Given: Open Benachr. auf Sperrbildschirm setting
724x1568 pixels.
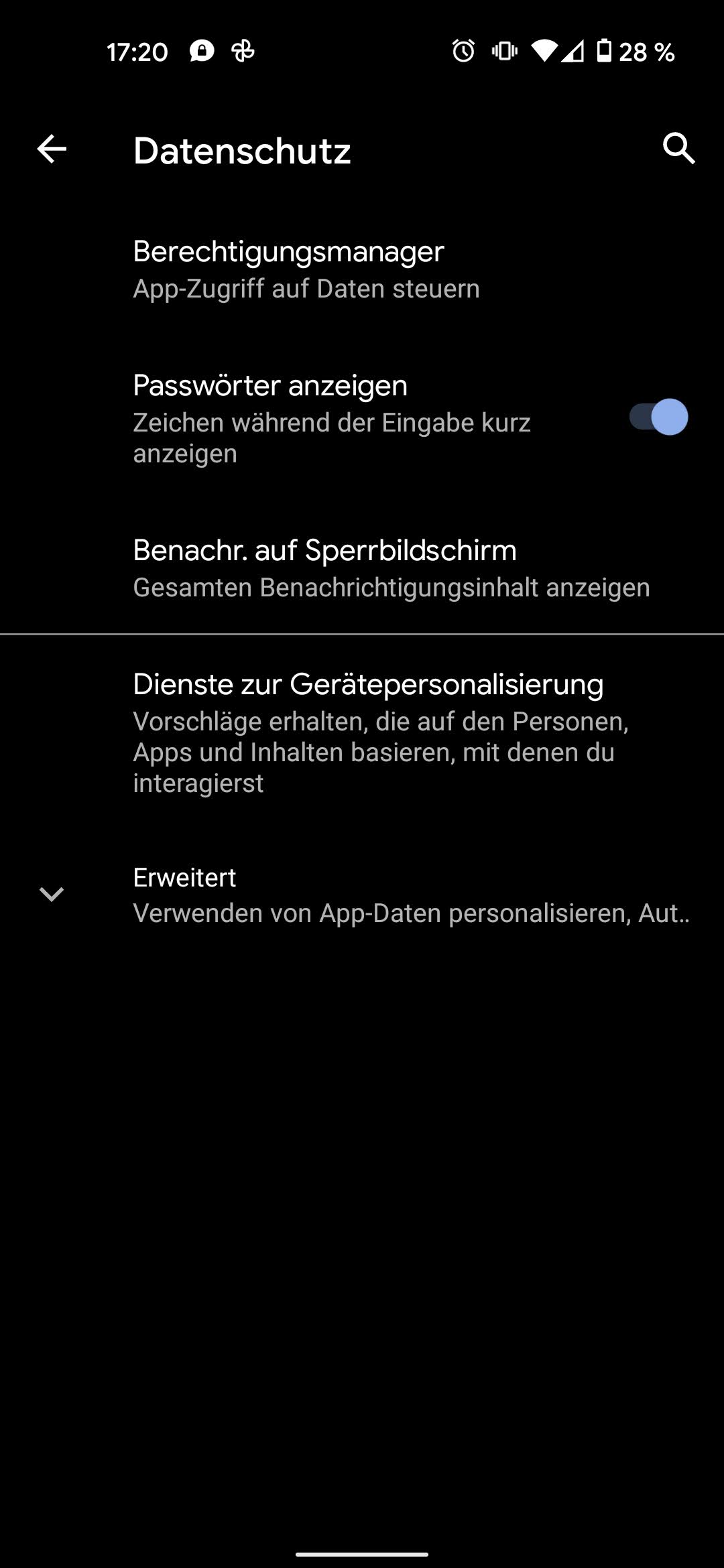Looking at the screenshot, I should tap(362, 568).
